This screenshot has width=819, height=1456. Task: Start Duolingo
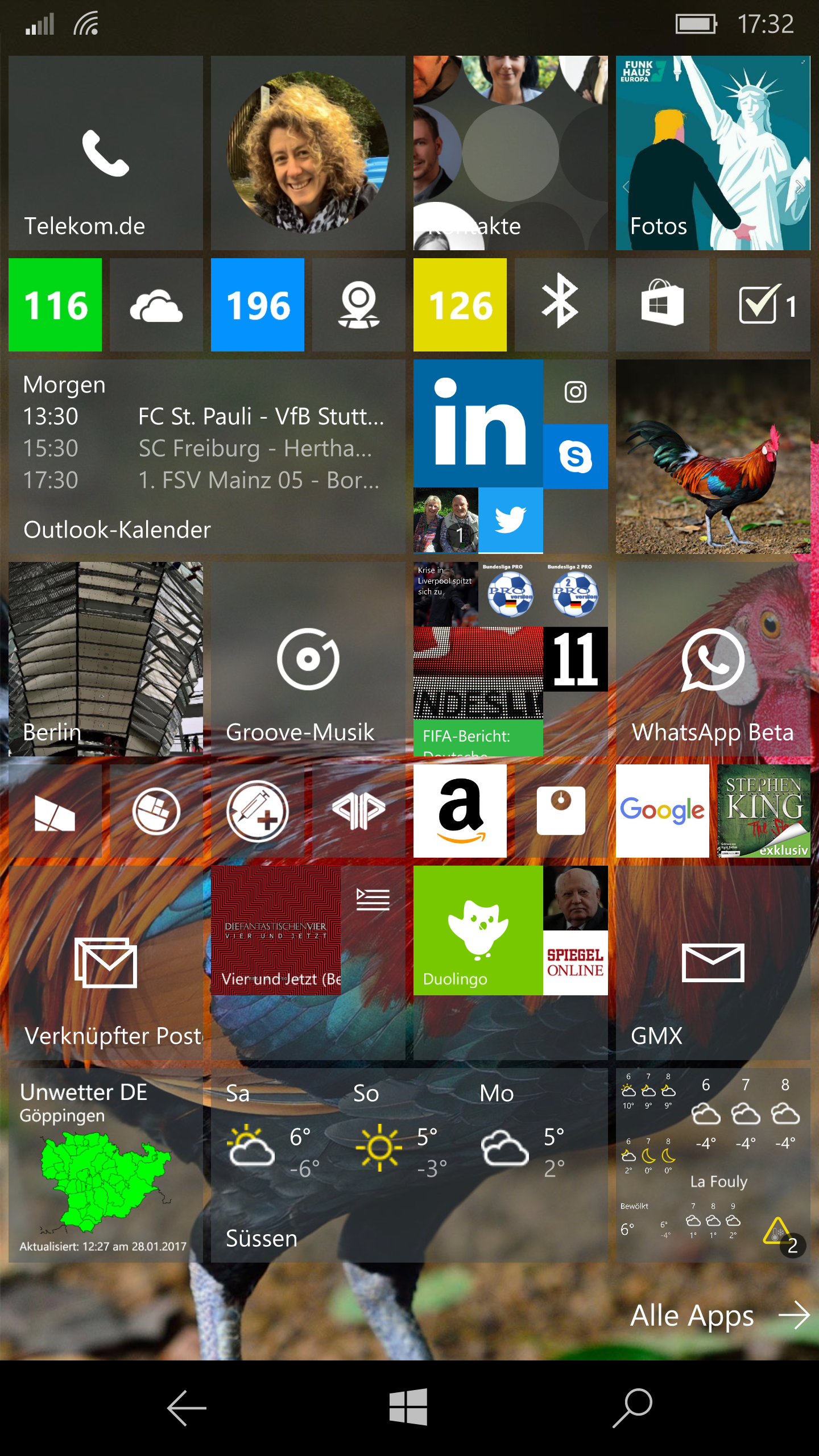(x=478, y=930)
